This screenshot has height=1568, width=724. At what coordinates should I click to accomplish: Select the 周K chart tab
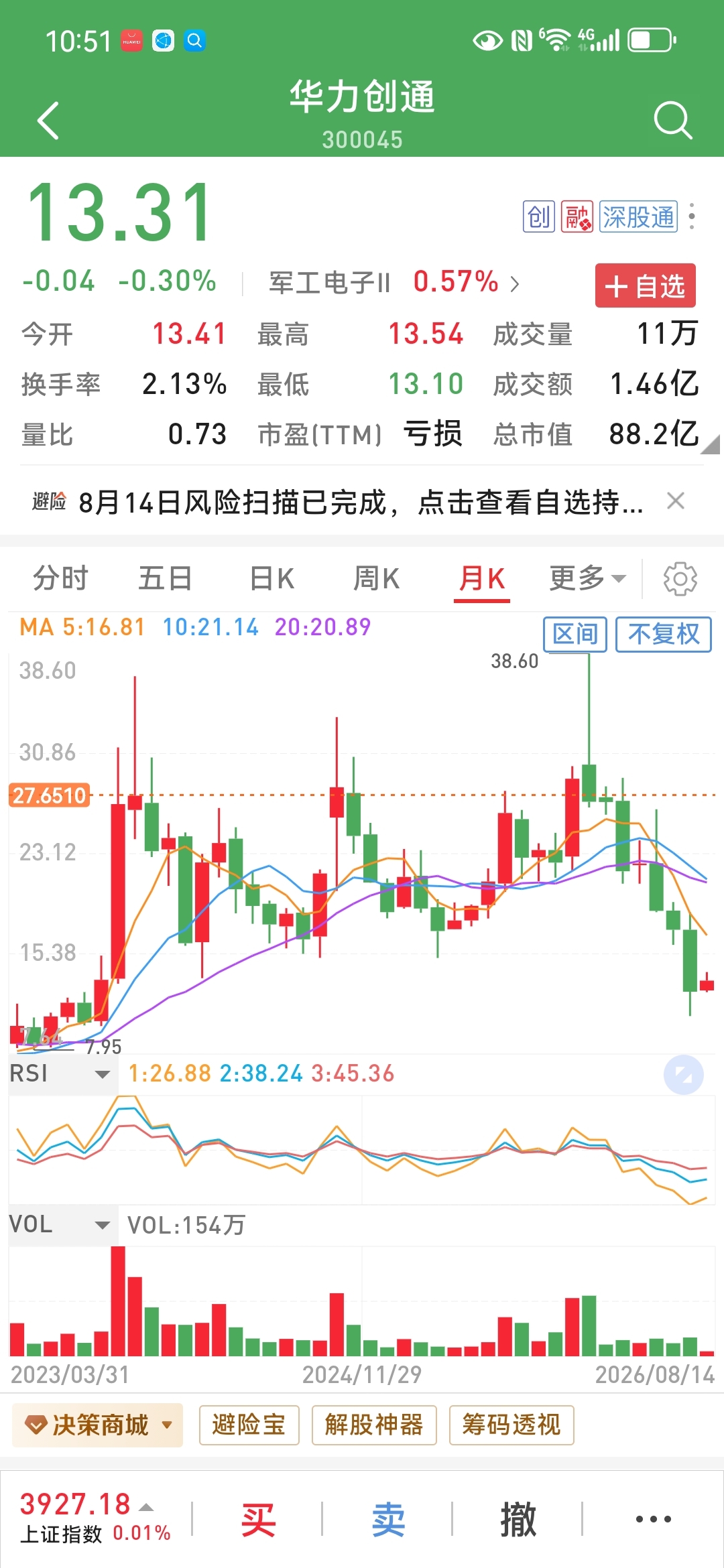(377, 578)
